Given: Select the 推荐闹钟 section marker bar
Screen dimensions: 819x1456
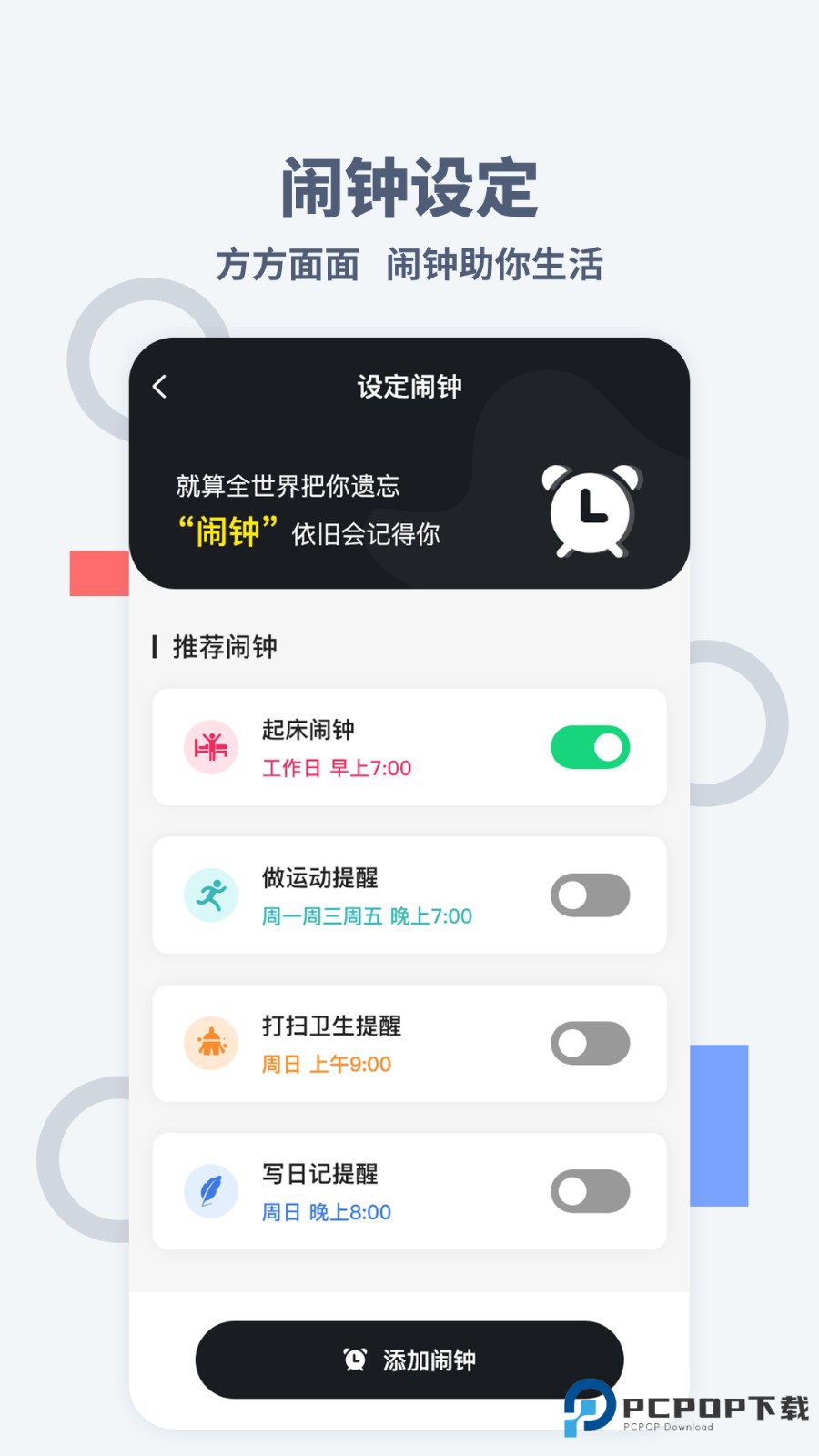Looking at the screenshot, I should 157,647.
